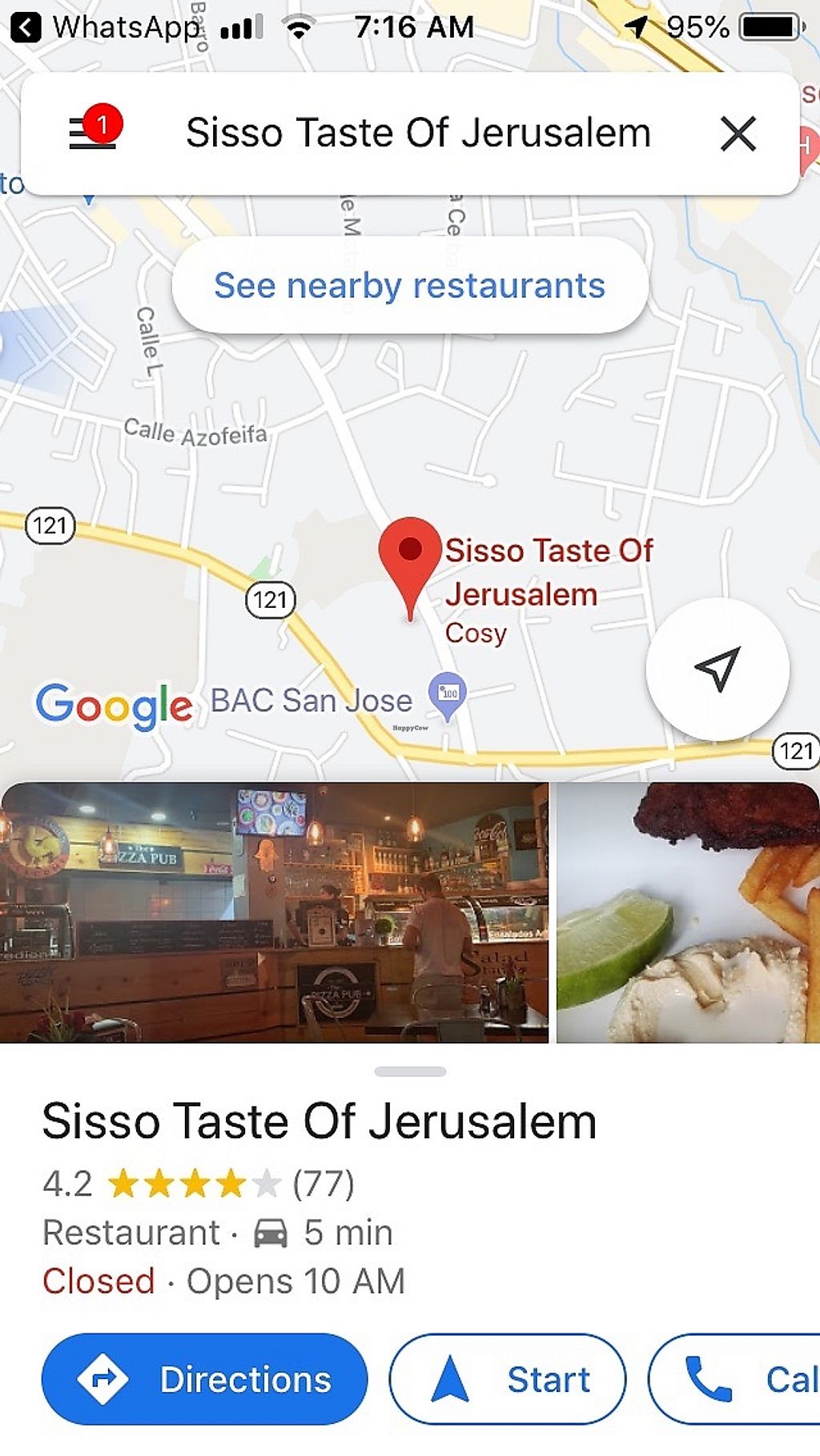Open the food photo with lime

687,913
